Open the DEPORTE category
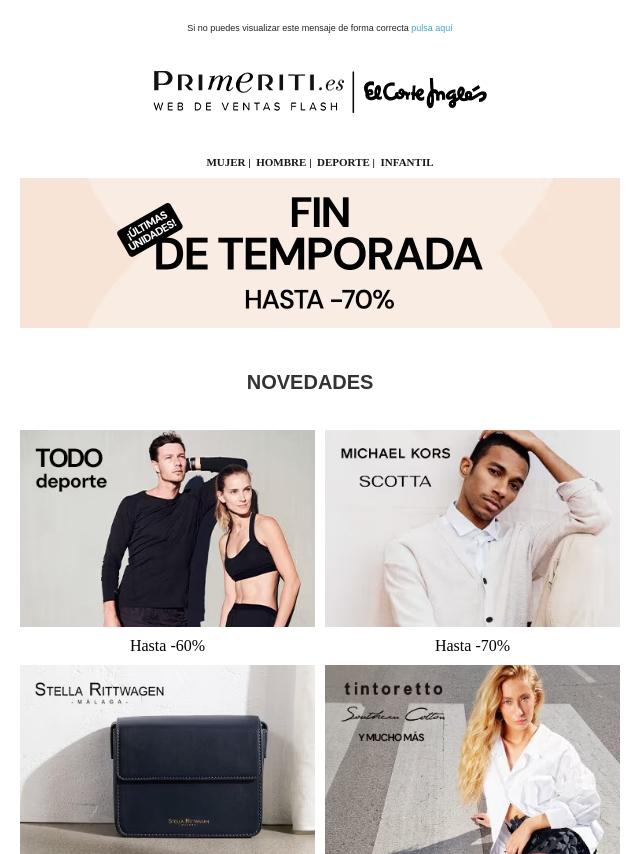Screen dimensions: 640x854 click(342, 162)
